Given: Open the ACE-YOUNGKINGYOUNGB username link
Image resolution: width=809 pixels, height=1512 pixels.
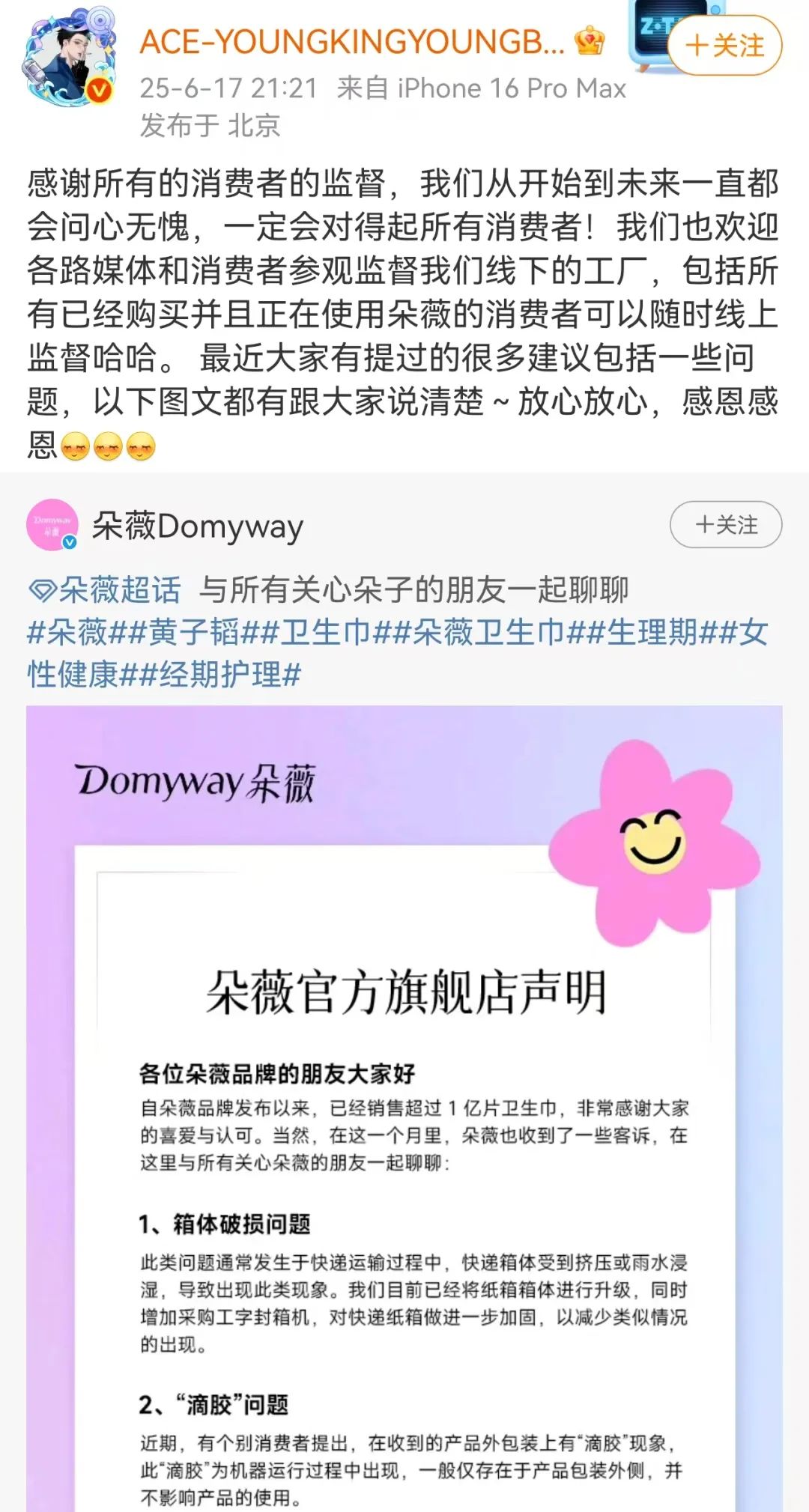Looking at the screenshot, I should pyautogui.click(x=352, y=42).
